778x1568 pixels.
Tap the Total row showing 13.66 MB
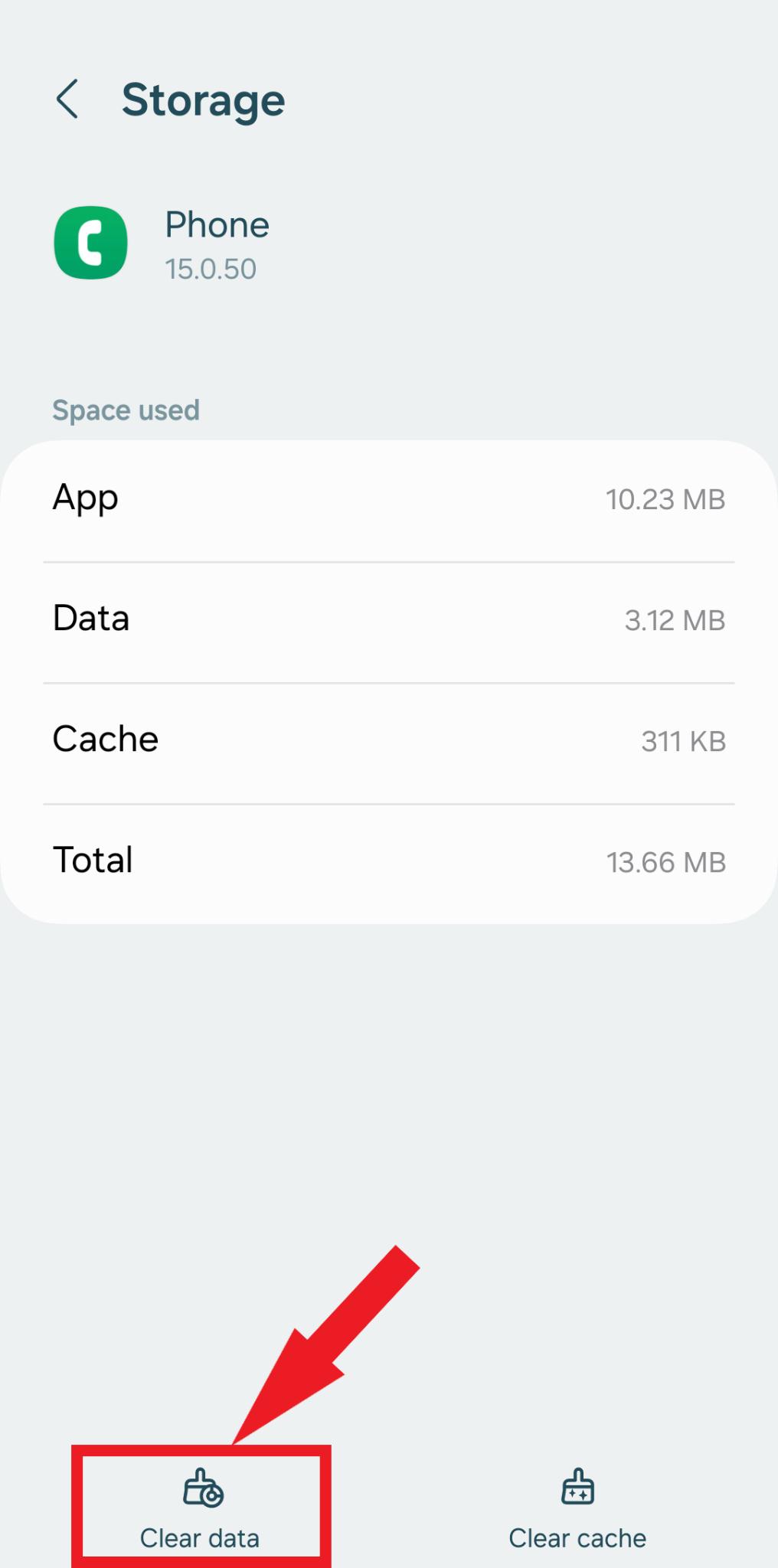(389, 861)
